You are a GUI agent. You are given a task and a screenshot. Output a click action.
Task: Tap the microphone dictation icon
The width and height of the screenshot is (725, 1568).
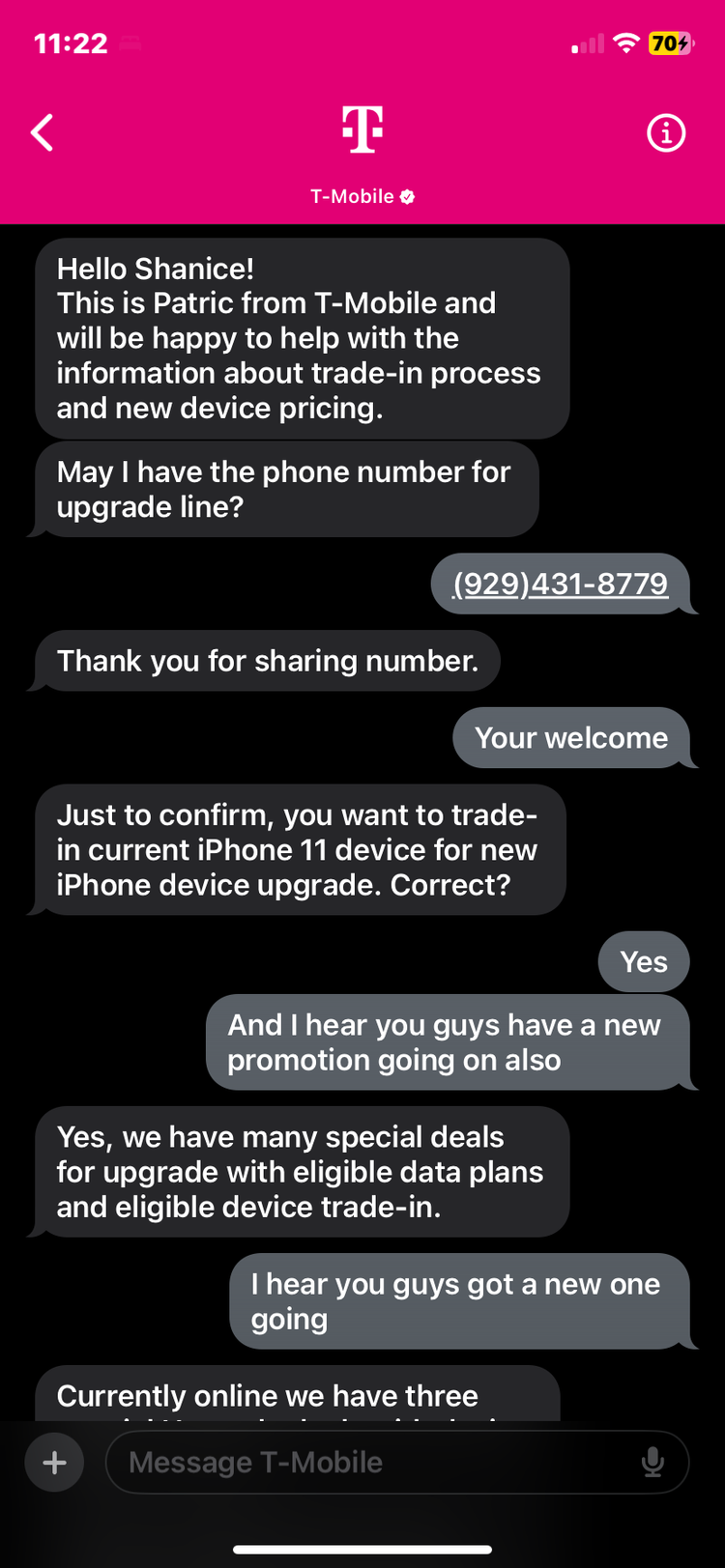coord(652,1462)
